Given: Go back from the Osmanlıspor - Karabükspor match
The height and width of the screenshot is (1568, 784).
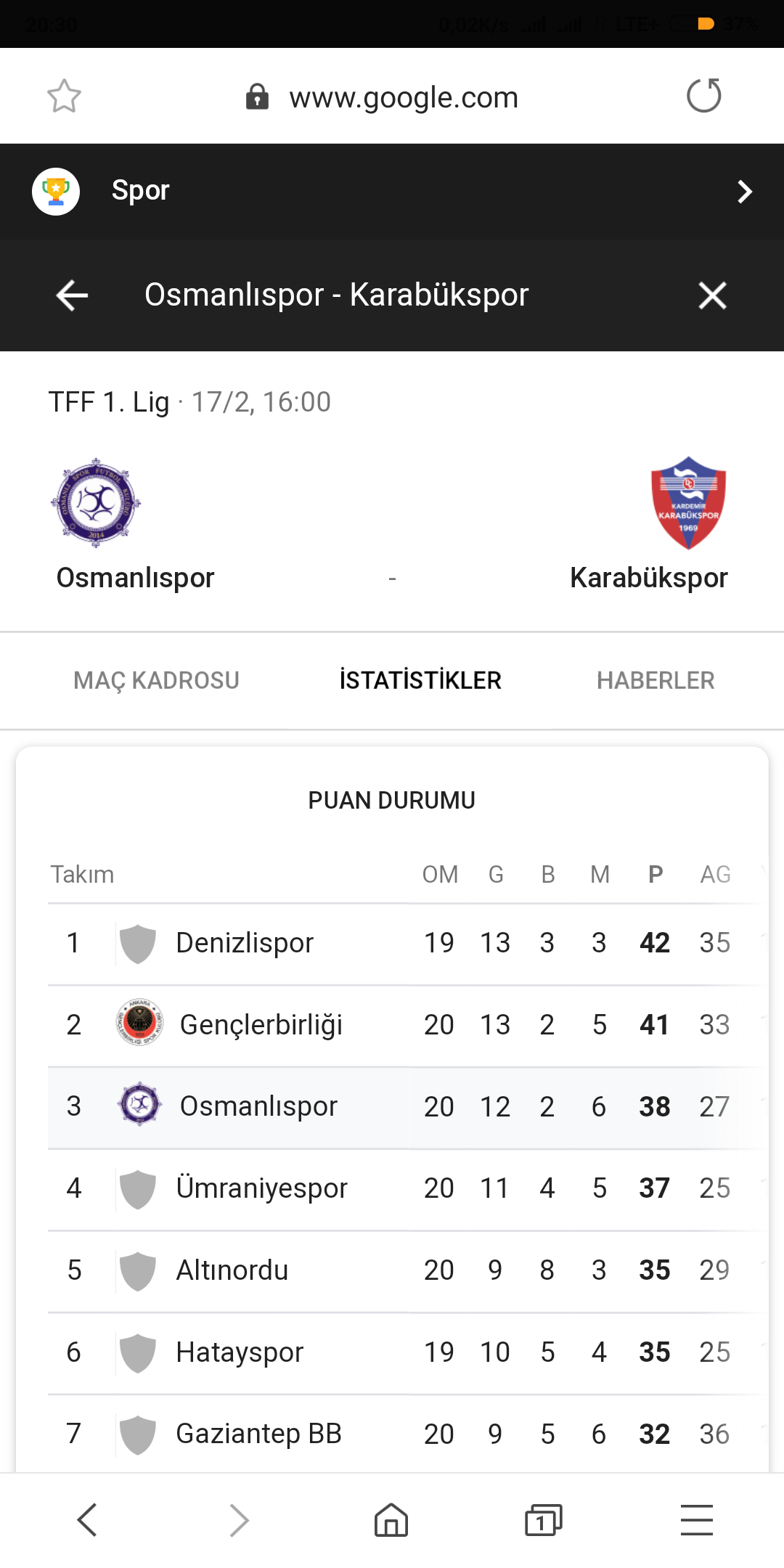Looking at the screenshot, I should 72,295.
